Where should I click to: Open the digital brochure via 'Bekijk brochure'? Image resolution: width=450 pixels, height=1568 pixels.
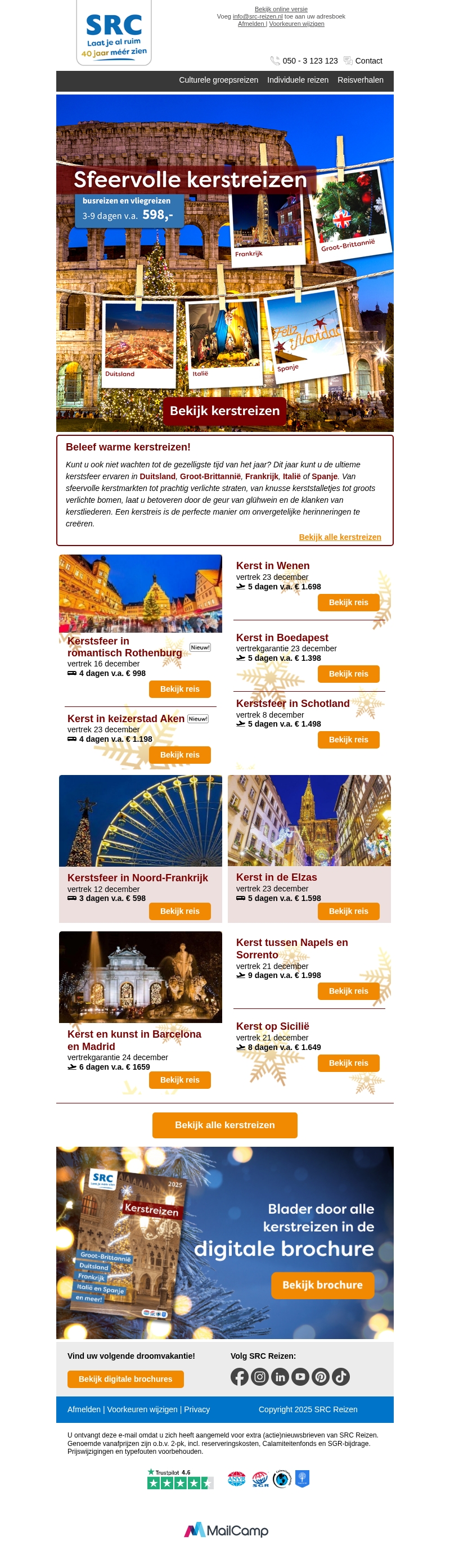pos(322,1285)
